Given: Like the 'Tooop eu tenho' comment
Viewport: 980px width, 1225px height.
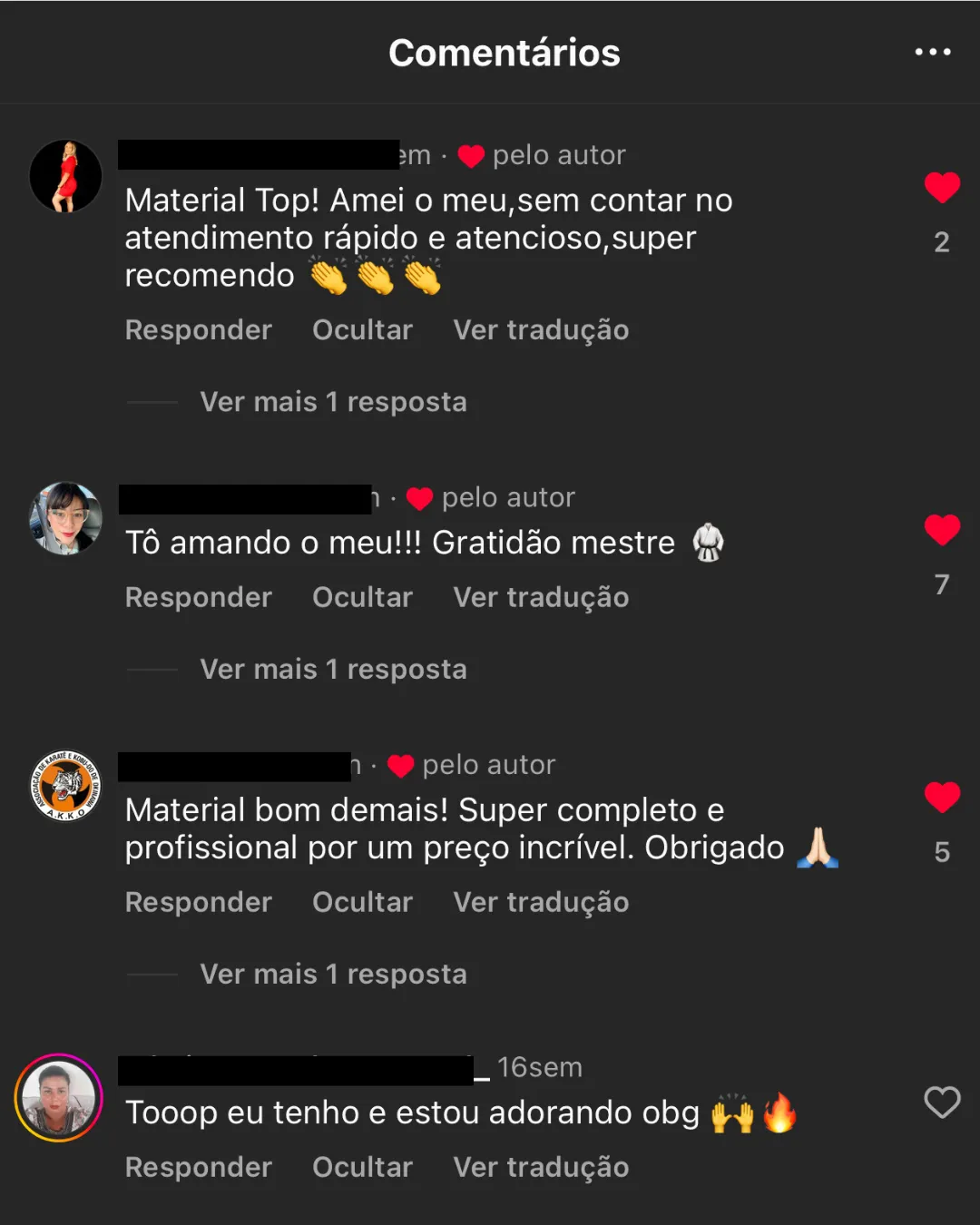Looking at the screenshot, I should click(x=942, y=1102).
